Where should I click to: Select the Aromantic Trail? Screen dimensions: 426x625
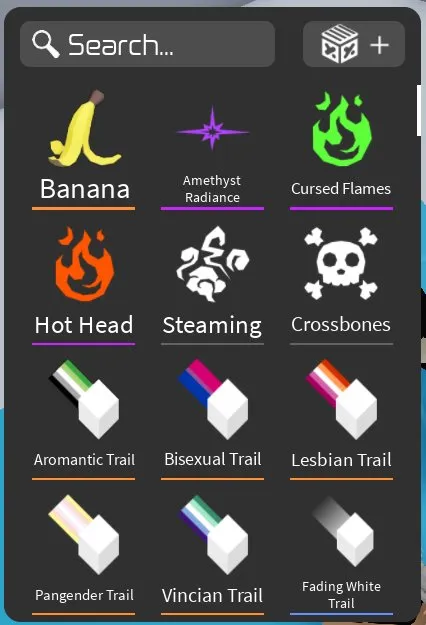click(84, 419)
